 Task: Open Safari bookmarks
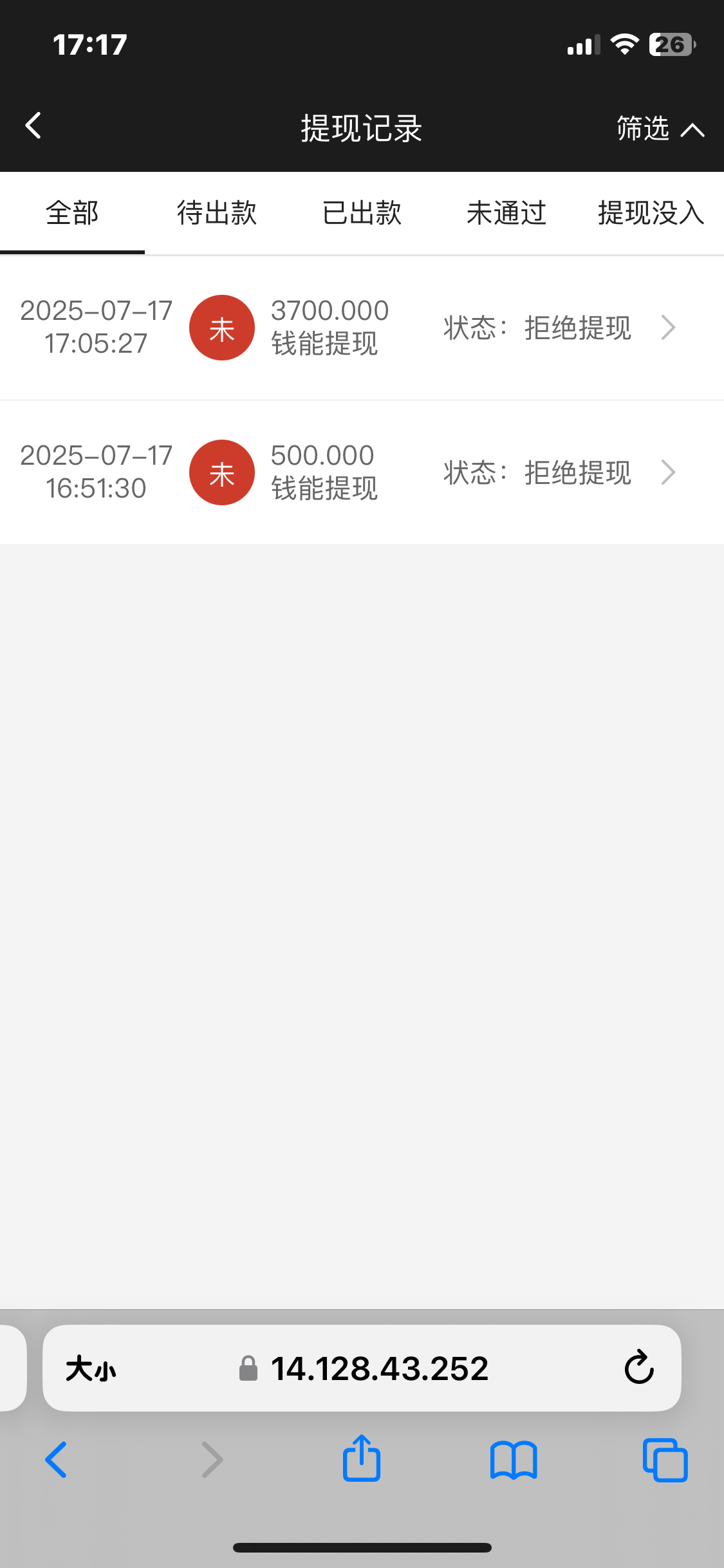point(513,1460)
